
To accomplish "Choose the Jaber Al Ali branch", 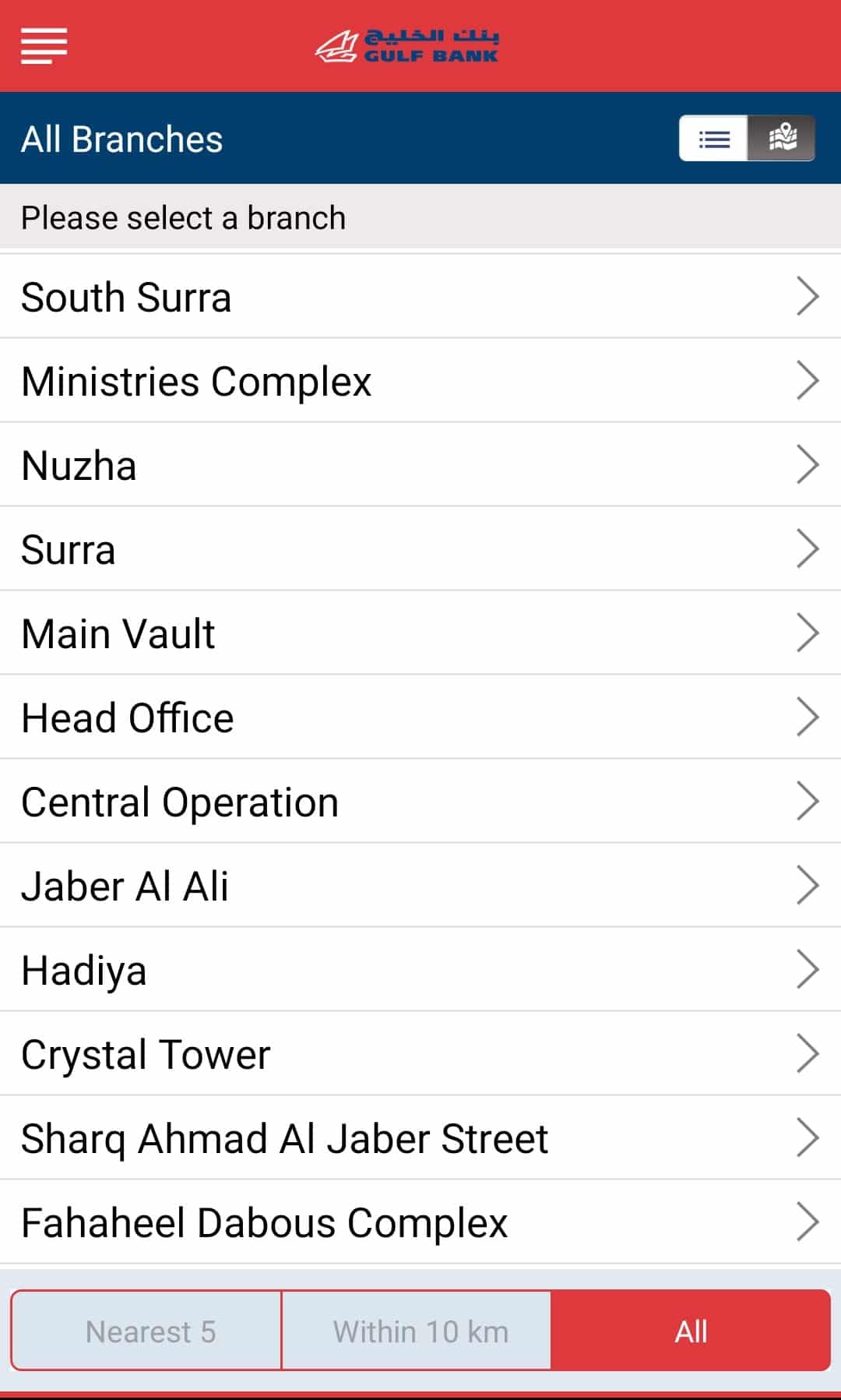I will coord(420,886).
